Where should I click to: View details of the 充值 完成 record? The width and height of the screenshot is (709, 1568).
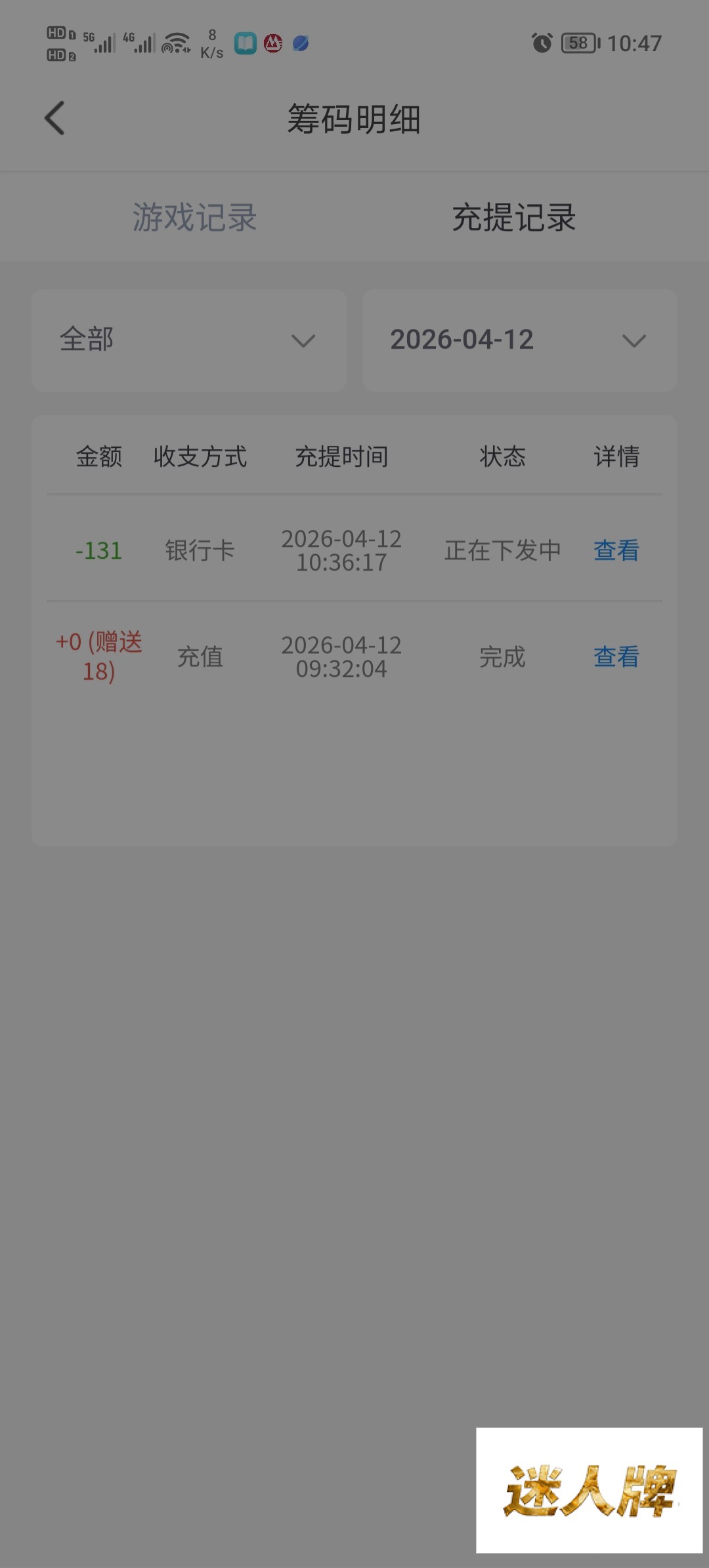616,657
